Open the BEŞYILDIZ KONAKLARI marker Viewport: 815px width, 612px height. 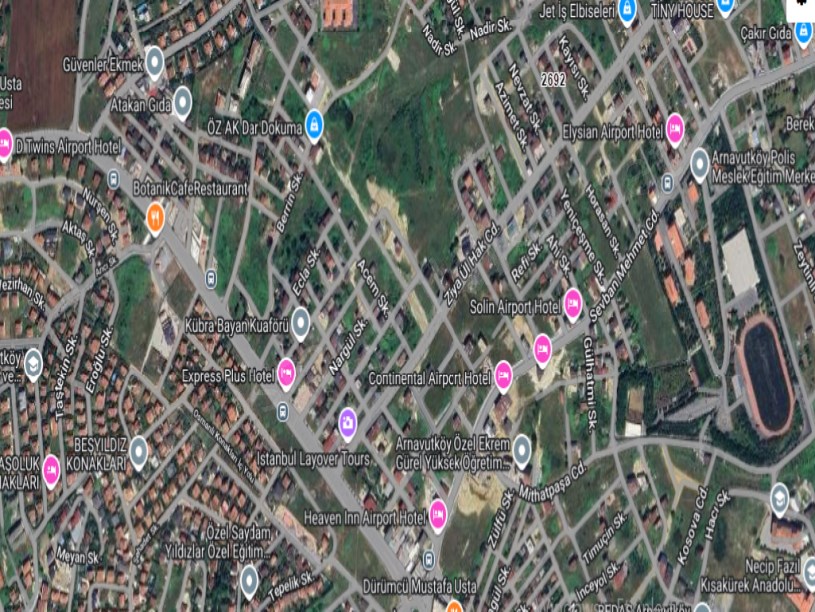tap(139, 449)
